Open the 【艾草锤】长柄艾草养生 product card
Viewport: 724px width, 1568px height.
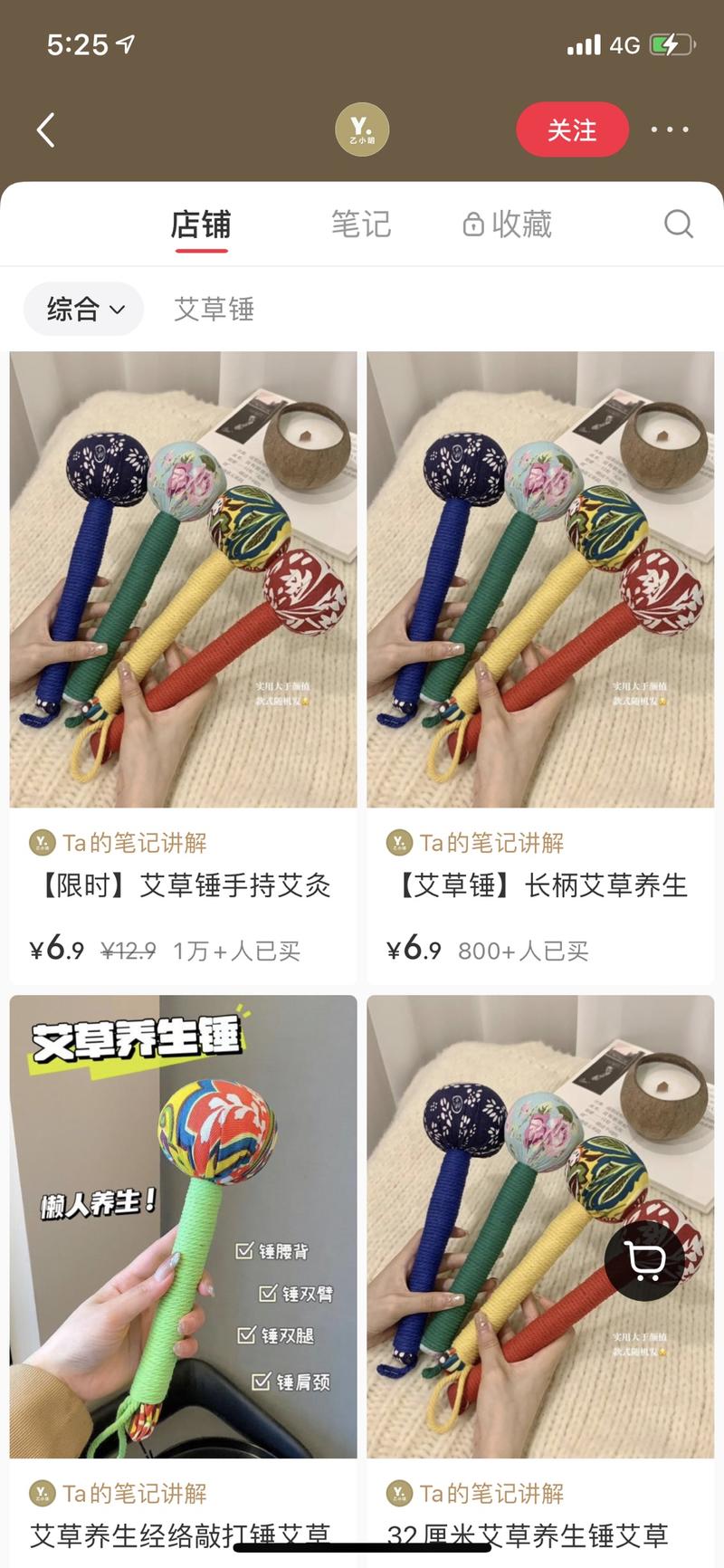tap(540, 634)
